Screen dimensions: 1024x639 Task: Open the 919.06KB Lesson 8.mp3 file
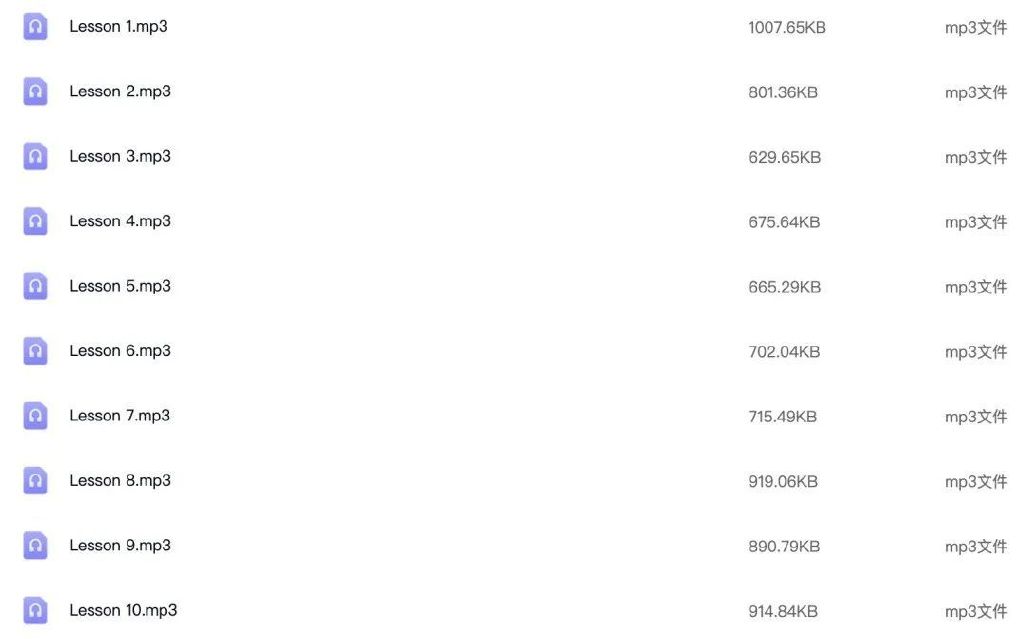click(119, 480)
